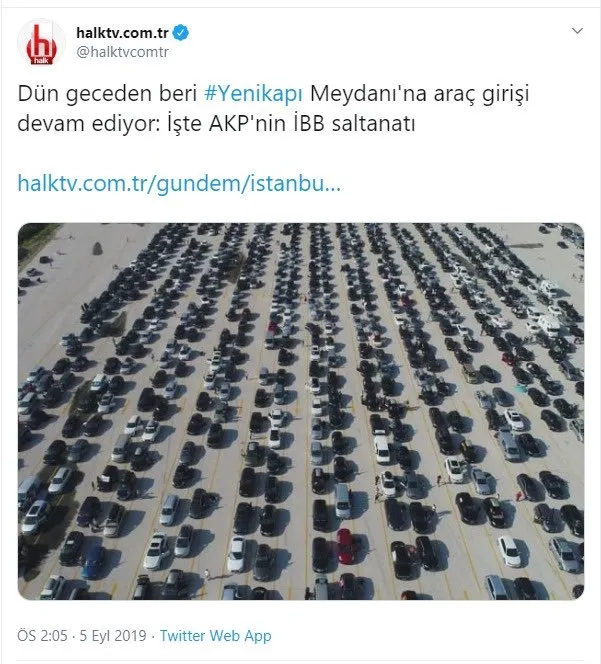The height and width of the screenshot is (664, 601).
Task: View the parking lot photo full size
Action: pos(300,410)
